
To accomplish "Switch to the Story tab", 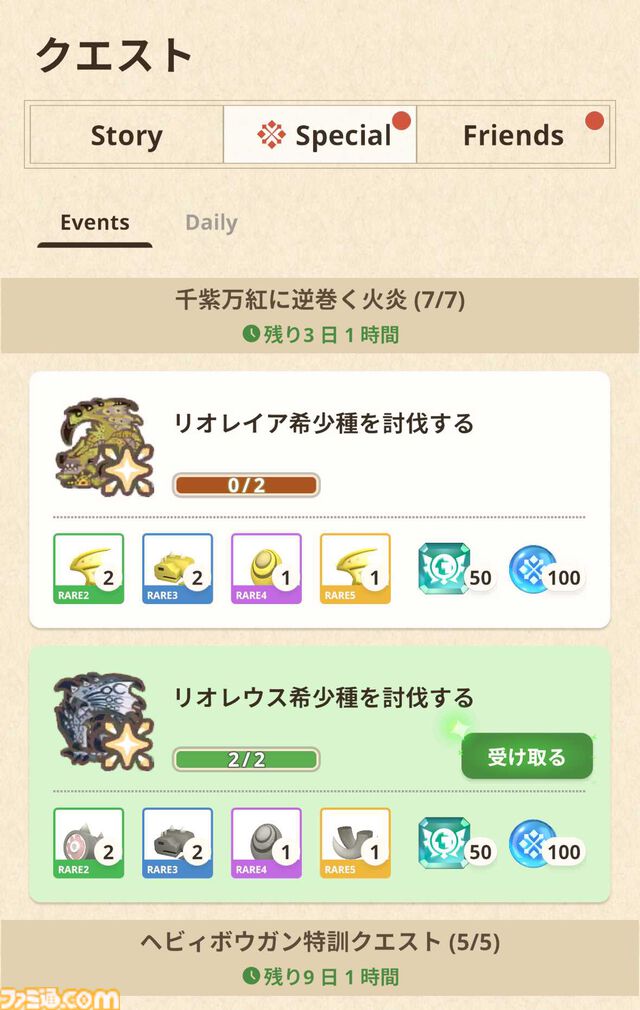I will 126,135.
